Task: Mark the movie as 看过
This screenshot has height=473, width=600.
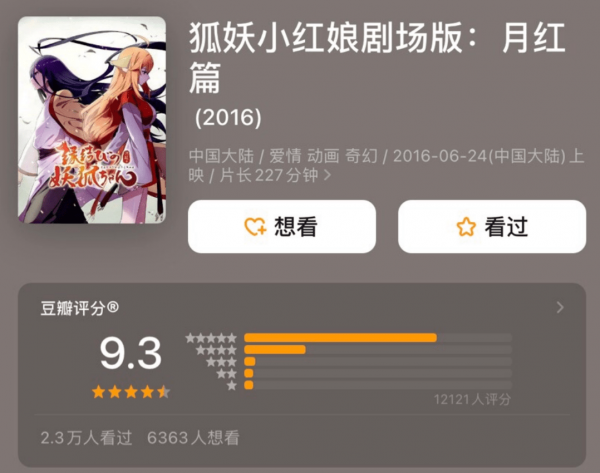Action: (x=492, y=227)
